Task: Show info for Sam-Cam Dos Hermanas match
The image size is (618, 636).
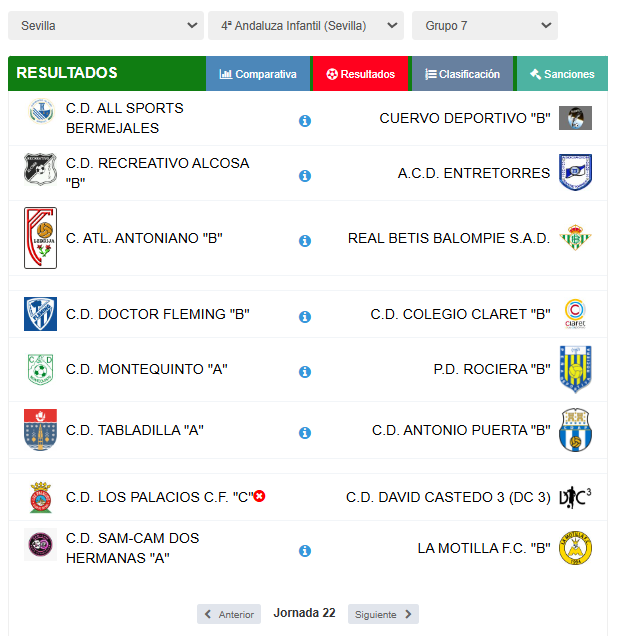Action: point(305,551)
